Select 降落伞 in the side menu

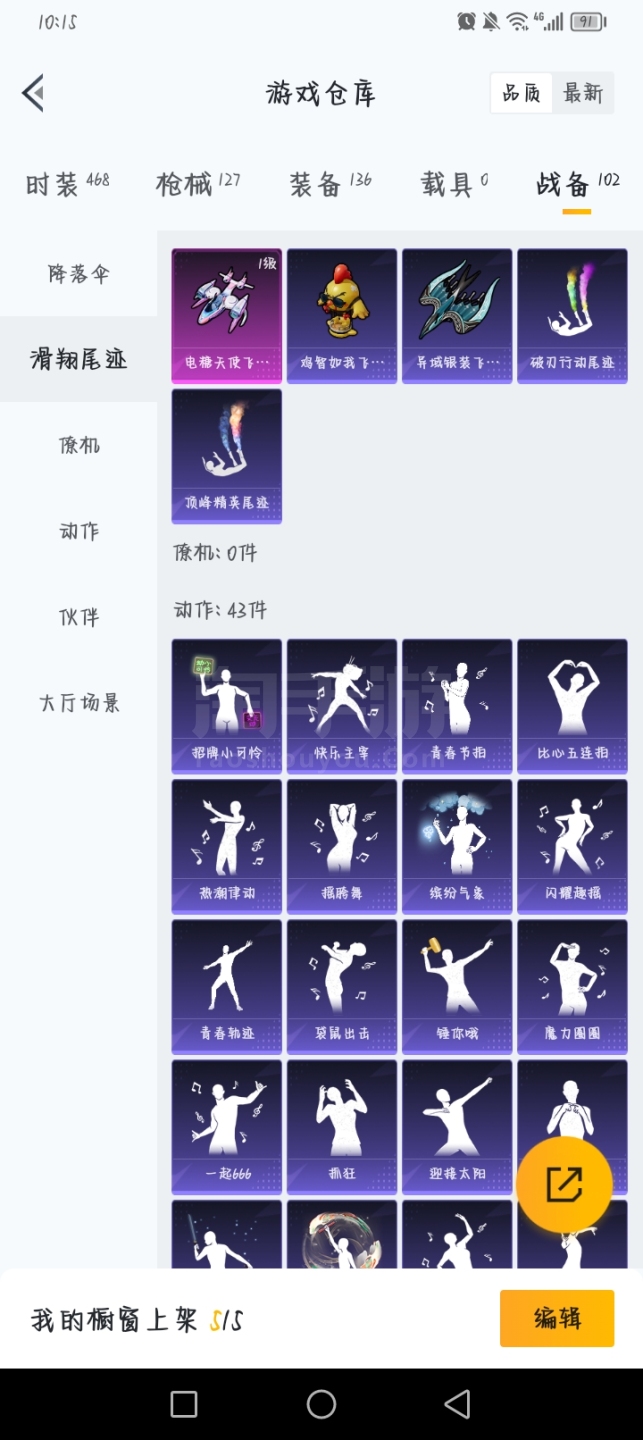(x=79, y=273)
